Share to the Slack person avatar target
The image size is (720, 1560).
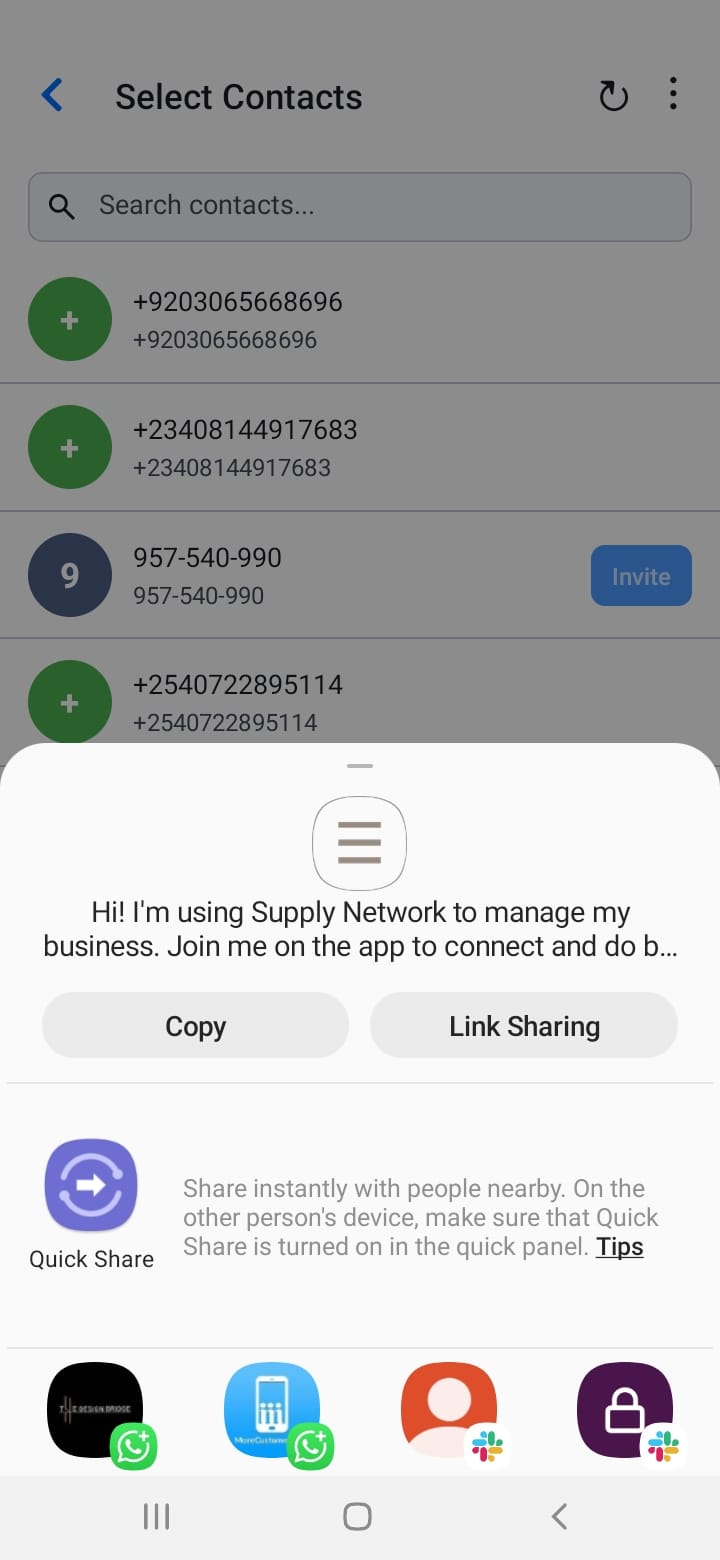pos(449,1410)
